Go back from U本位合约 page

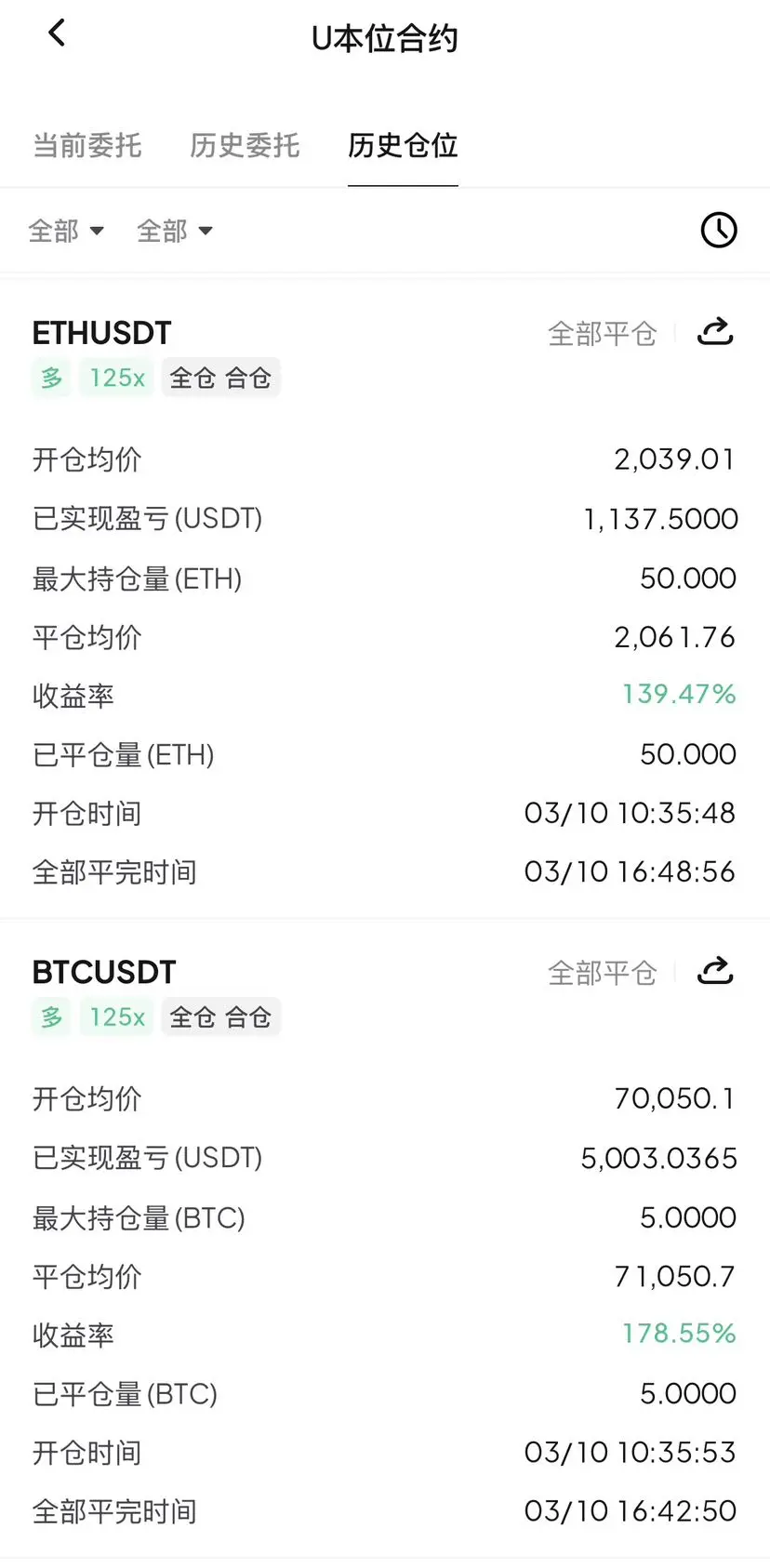[x=57, y=34]
